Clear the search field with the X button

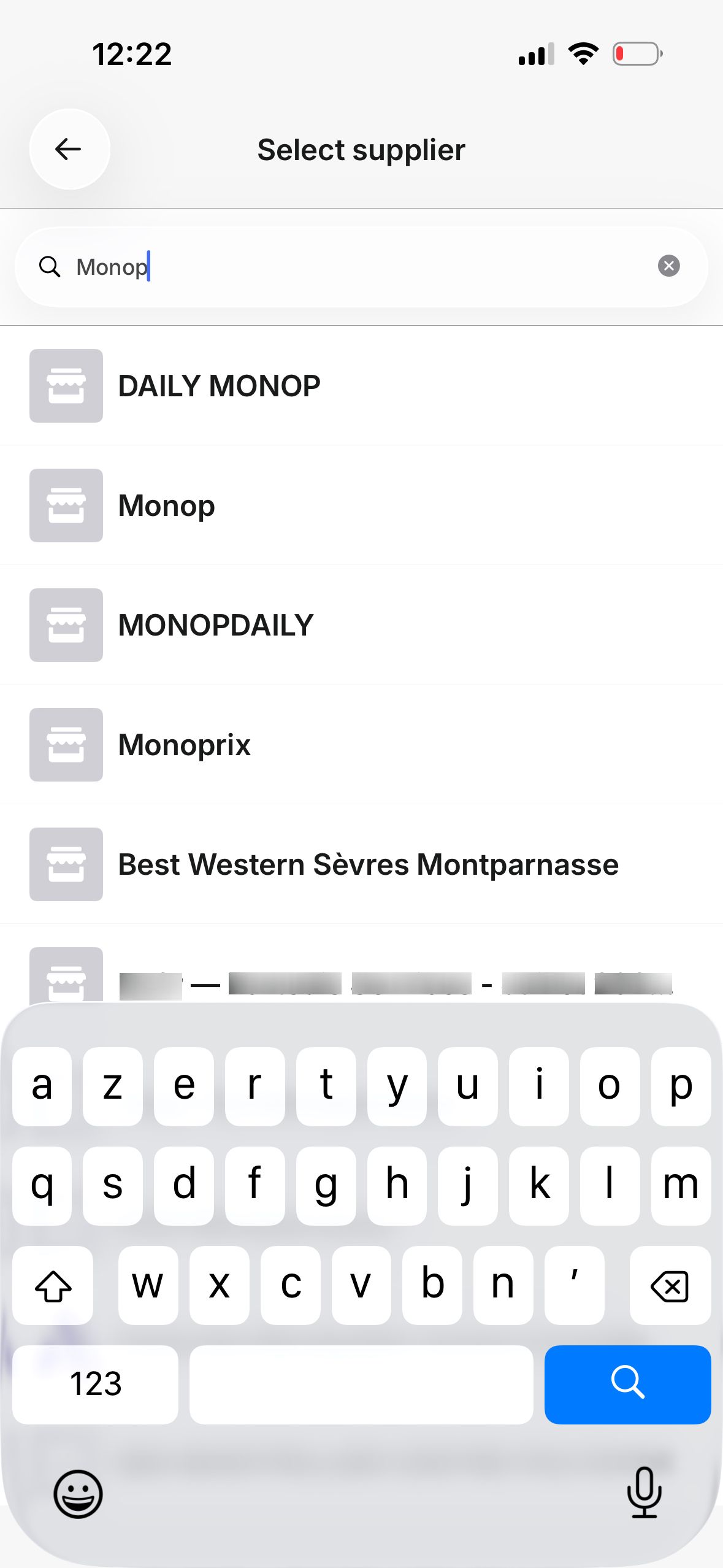669,266
